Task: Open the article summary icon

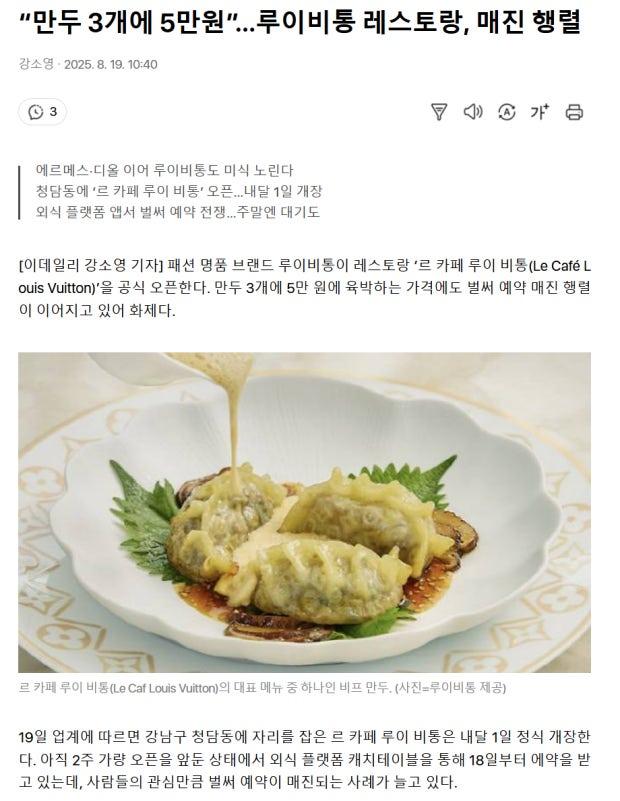Action: pos(439,112)
